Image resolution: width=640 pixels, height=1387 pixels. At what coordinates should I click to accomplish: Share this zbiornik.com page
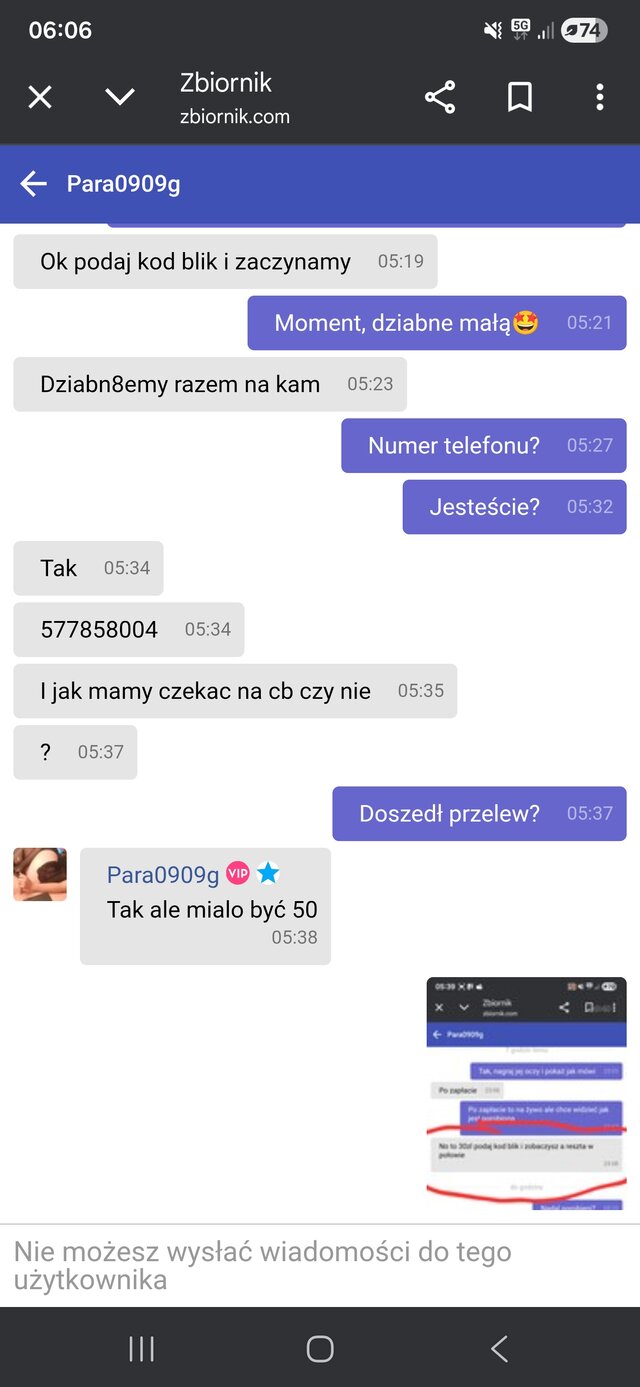point(440,97)
